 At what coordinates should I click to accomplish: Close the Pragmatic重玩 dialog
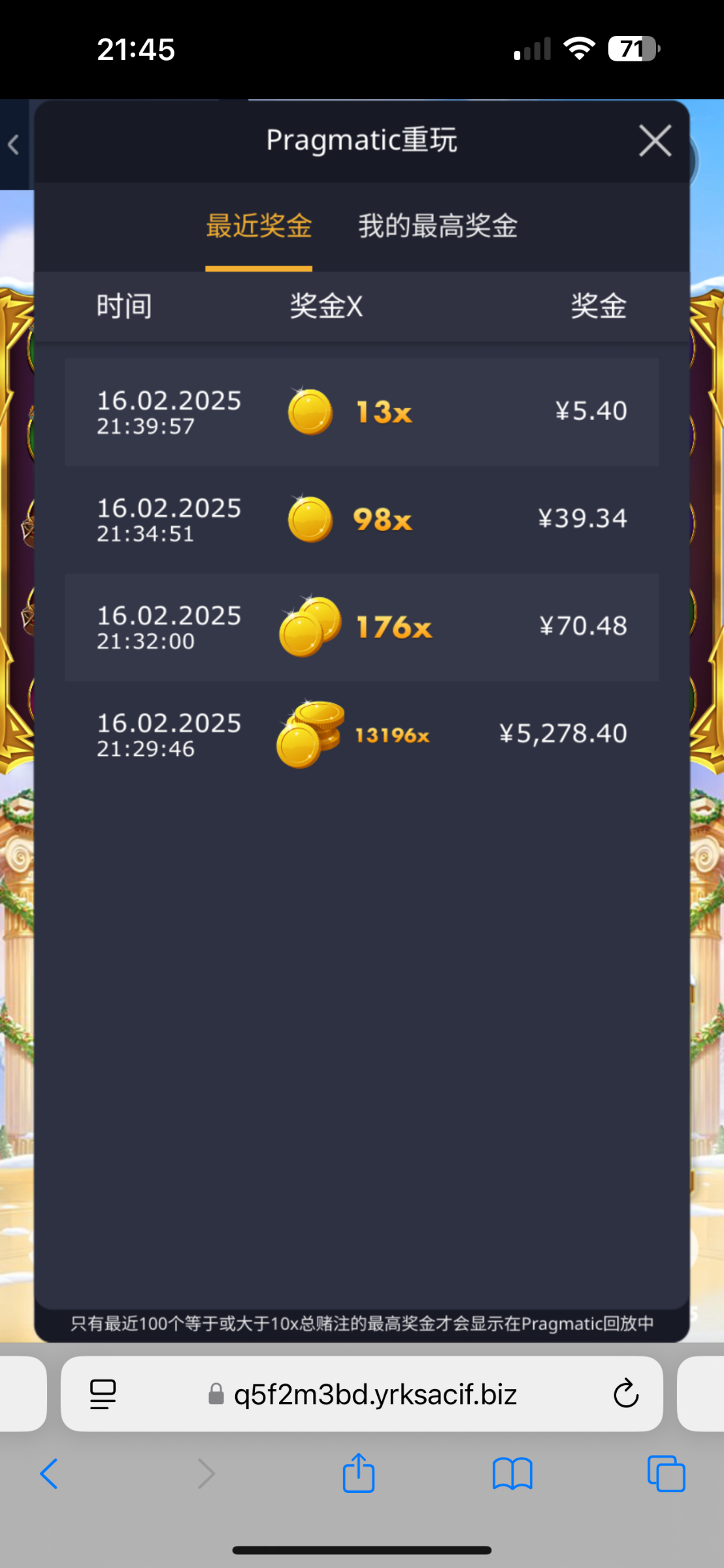coord(655,140)
